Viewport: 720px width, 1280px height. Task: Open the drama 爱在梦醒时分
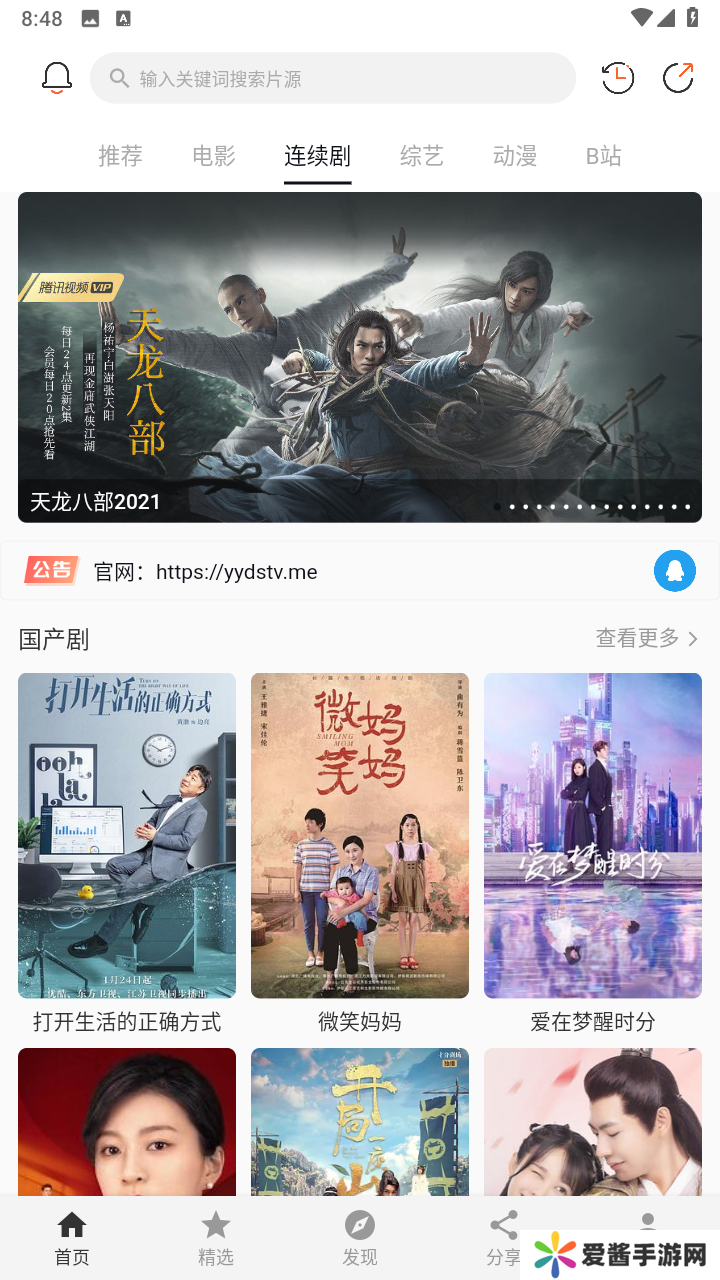(x=593, y=836)
